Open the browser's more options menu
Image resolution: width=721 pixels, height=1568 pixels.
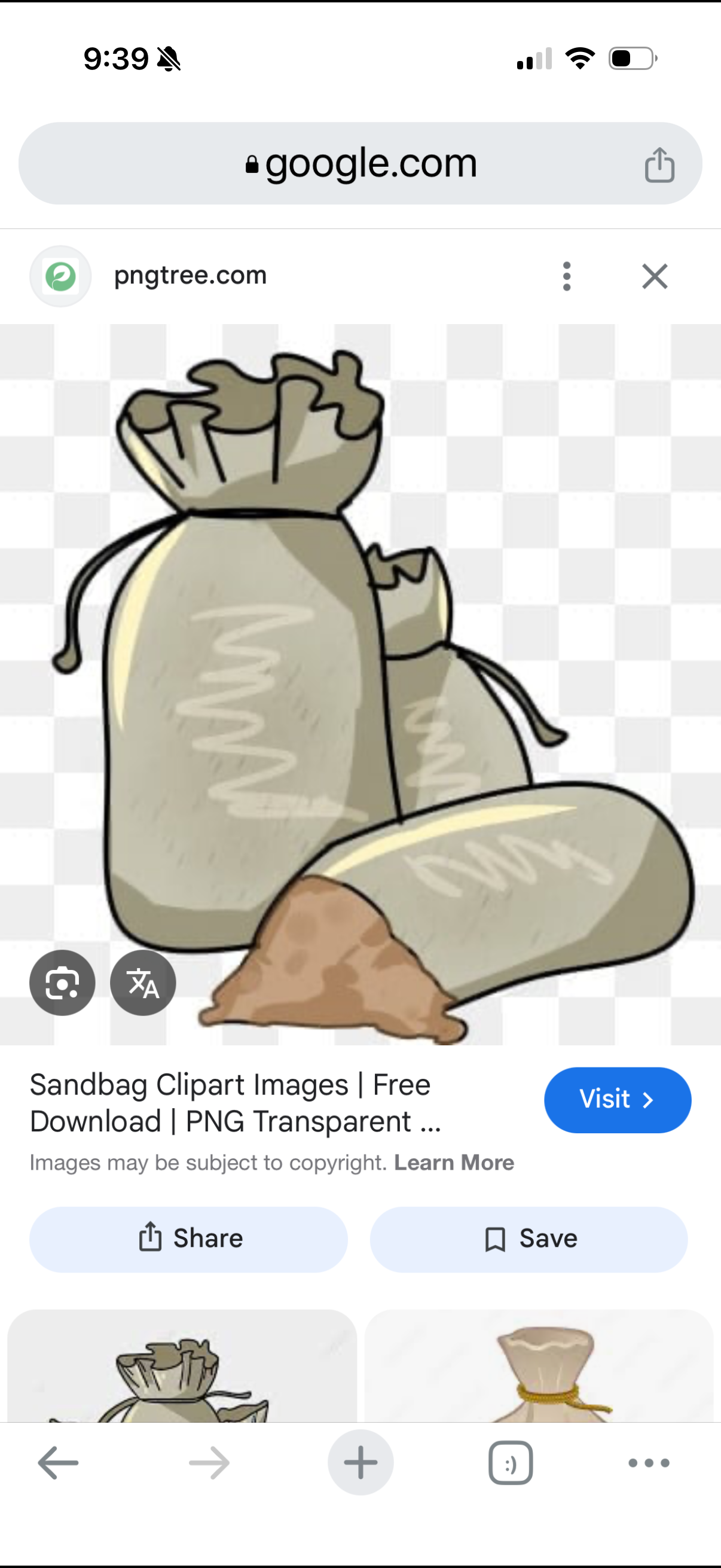click(649, 1462)
